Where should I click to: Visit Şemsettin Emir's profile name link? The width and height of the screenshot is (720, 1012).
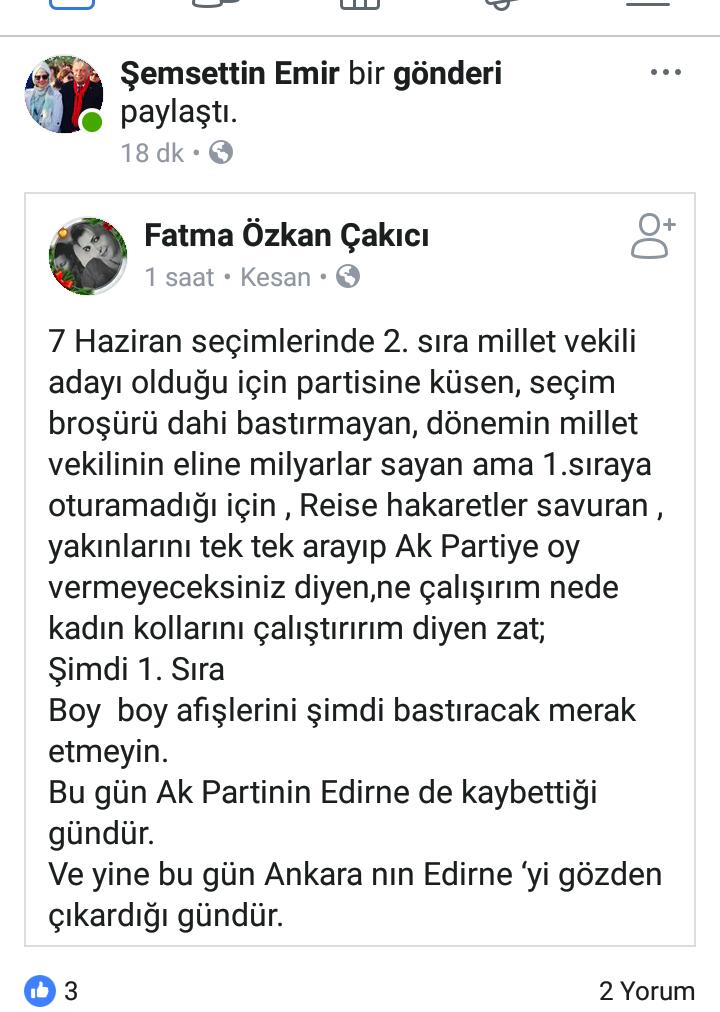[x=229, y=73]
